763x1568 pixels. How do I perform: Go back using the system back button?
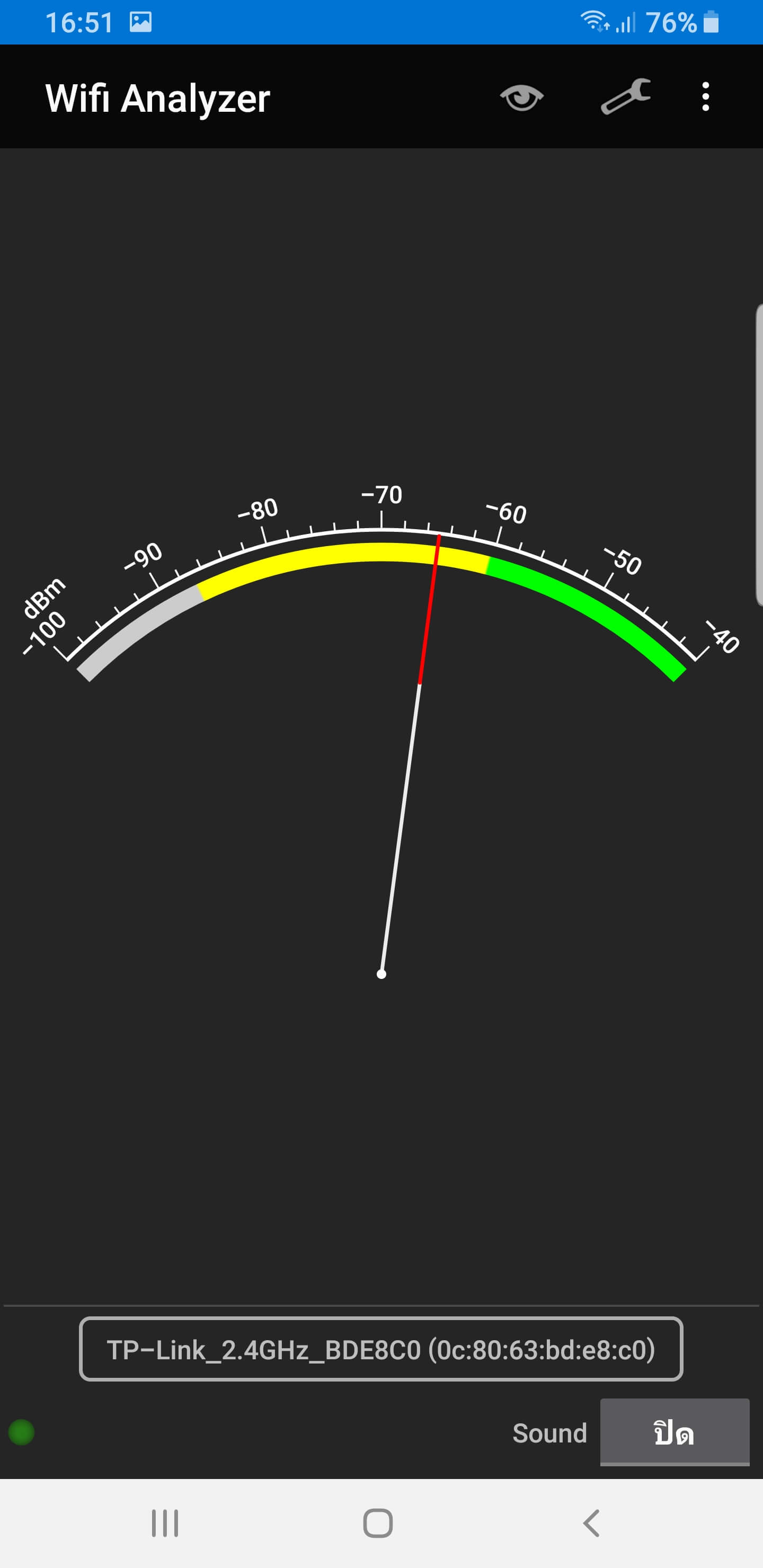[x=591, y=1524]
